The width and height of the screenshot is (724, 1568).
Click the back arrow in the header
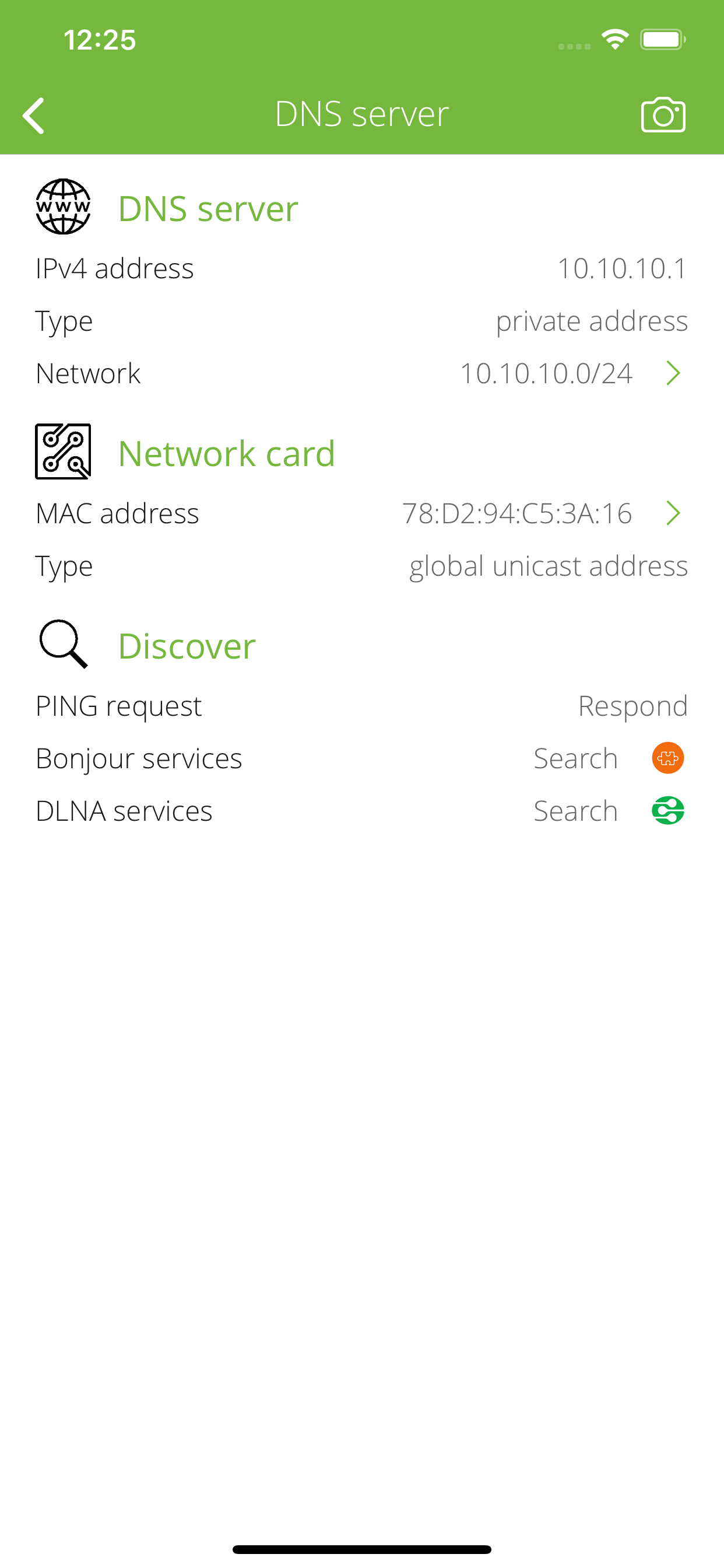pos(34,113)
